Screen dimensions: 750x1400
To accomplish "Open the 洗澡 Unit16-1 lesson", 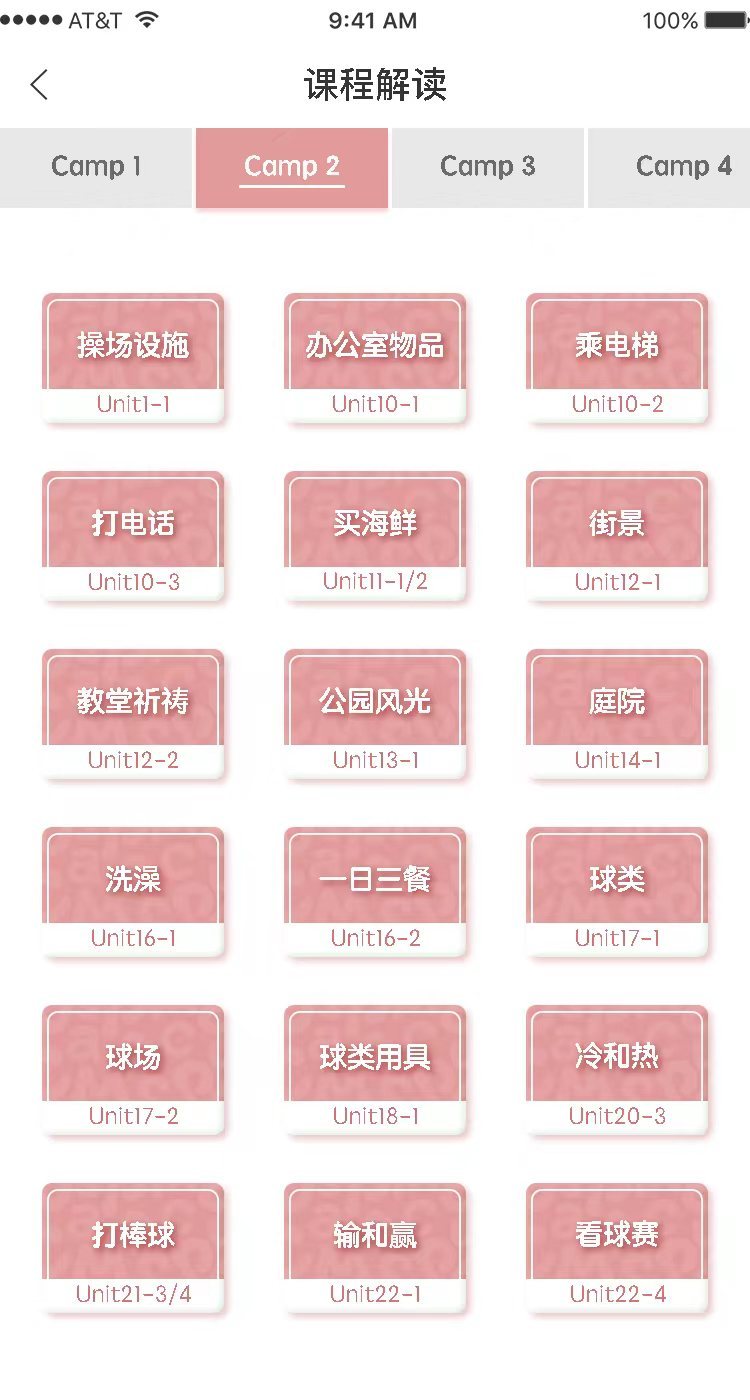I will coord(133,892).
